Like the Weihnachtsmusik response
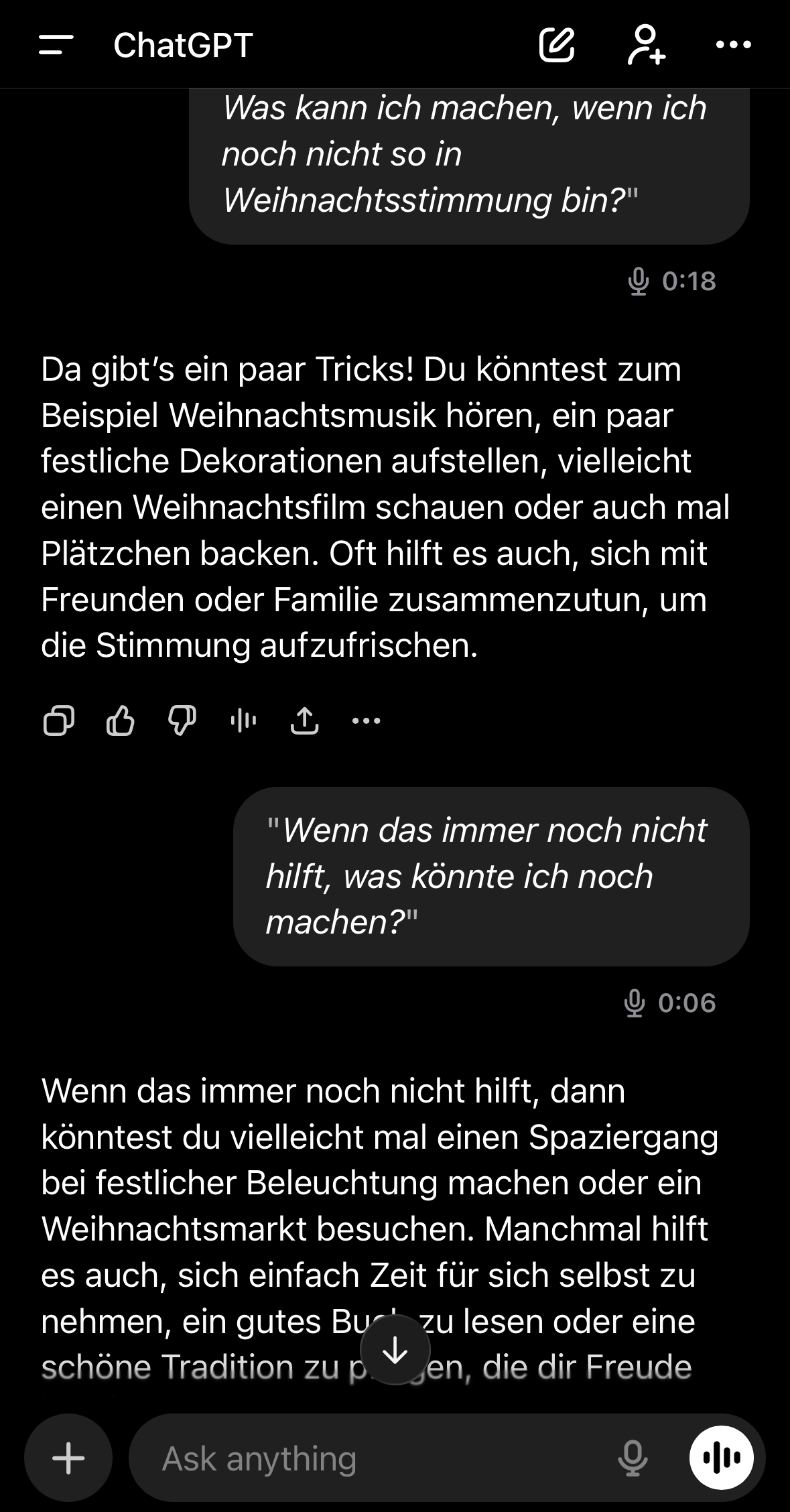The image size is (790, 1512). point(121,721)
